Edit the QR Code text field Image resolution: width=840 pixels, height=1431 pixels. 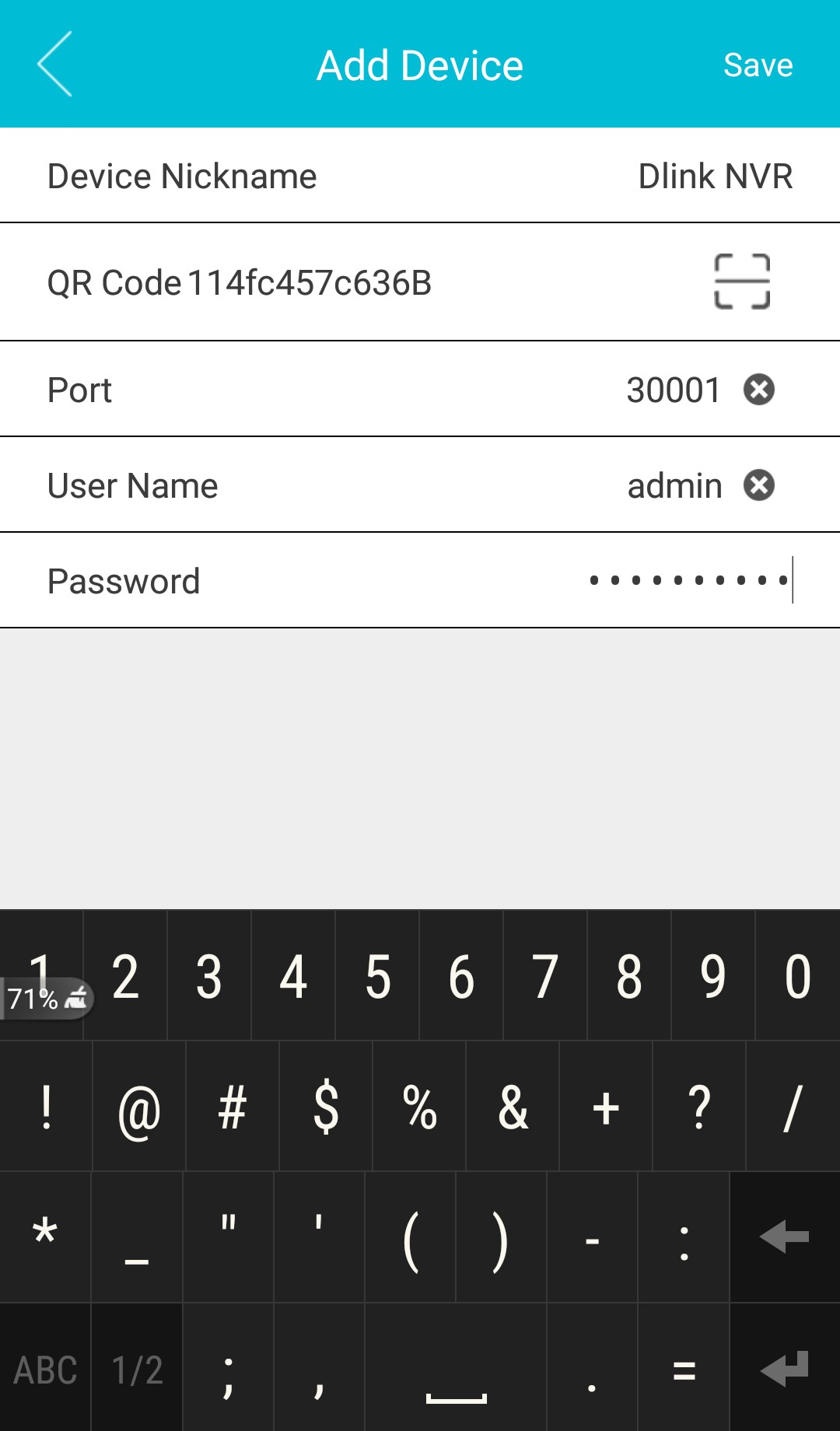tap(310, 283)
